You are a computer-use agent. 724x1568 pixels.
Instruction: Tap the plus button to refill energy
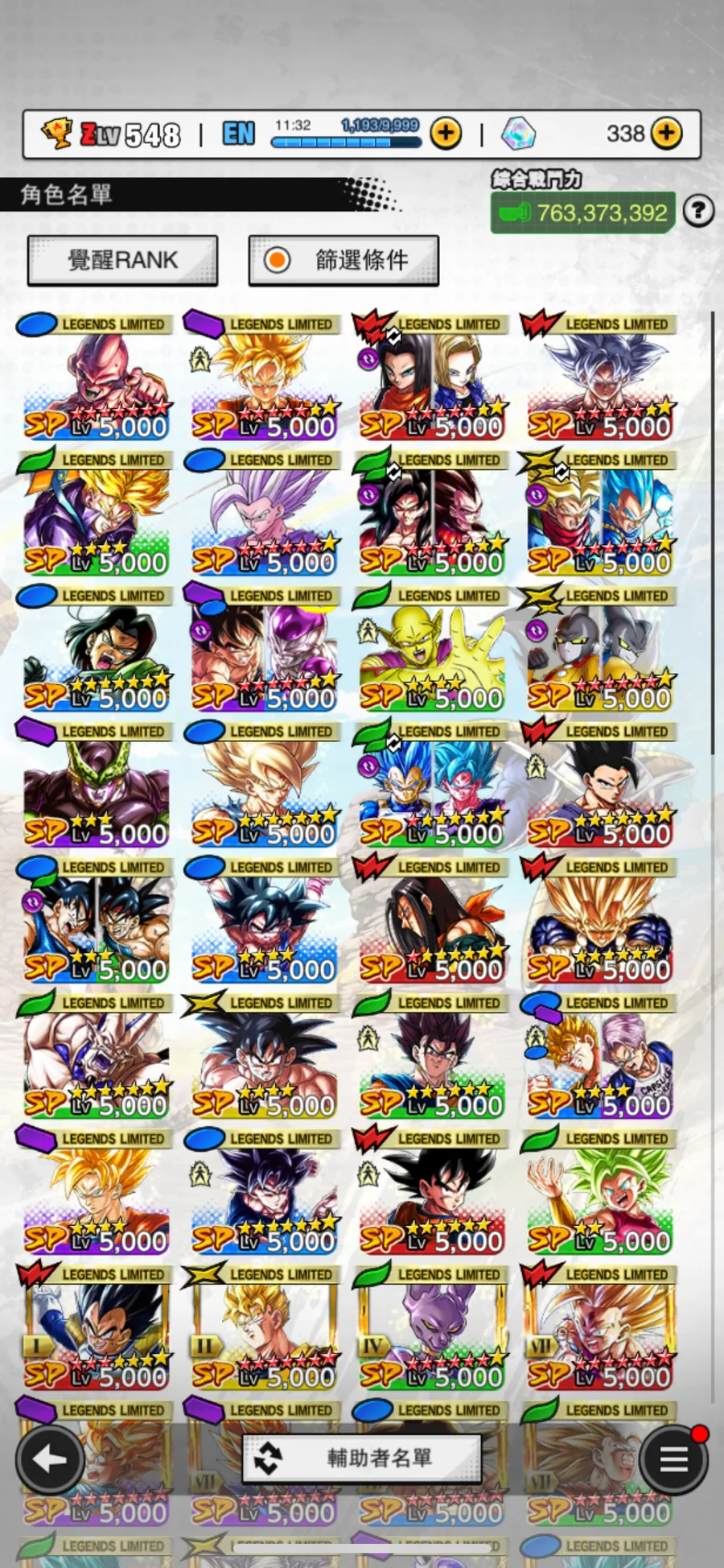[446, 134]
